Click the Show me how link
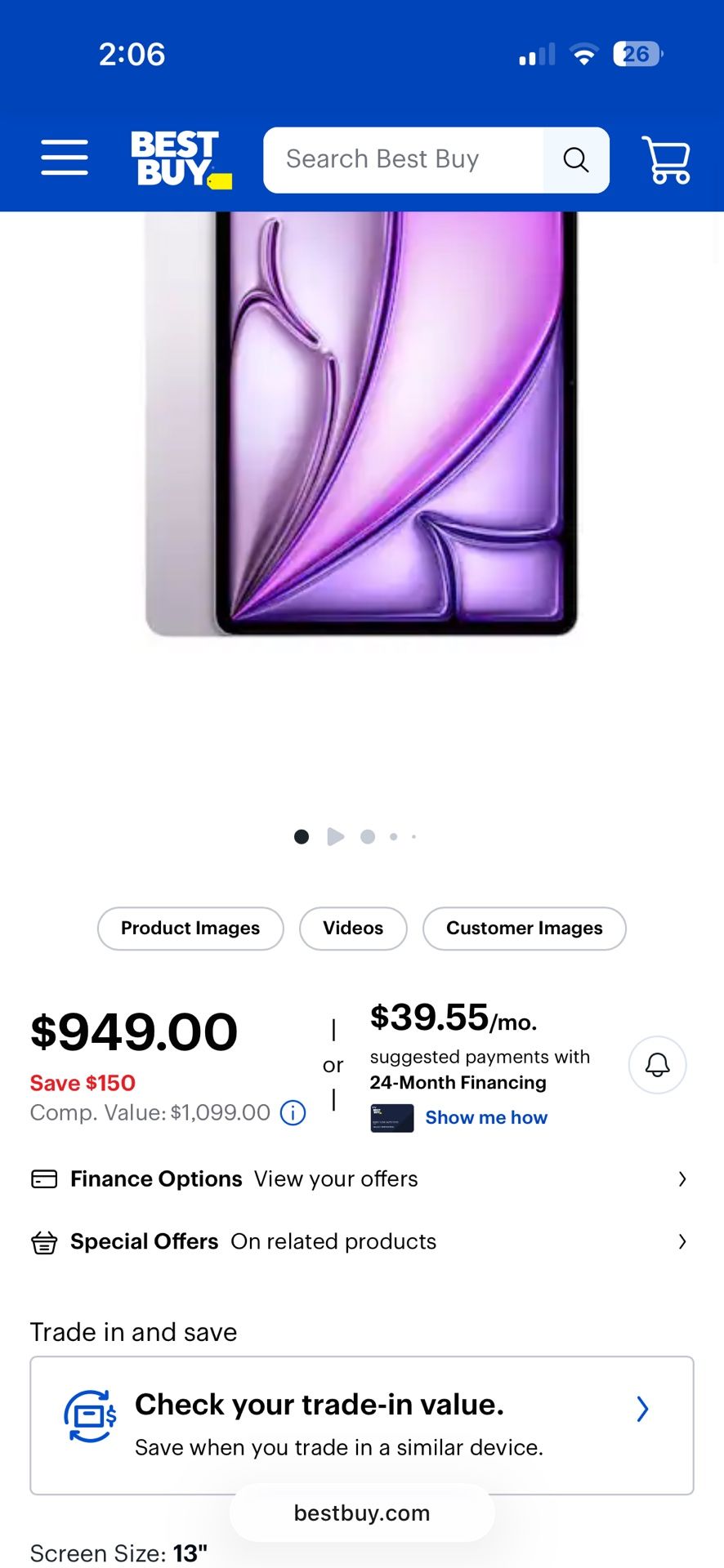The image size is (724, 1568). click(x=486, y=1117)
